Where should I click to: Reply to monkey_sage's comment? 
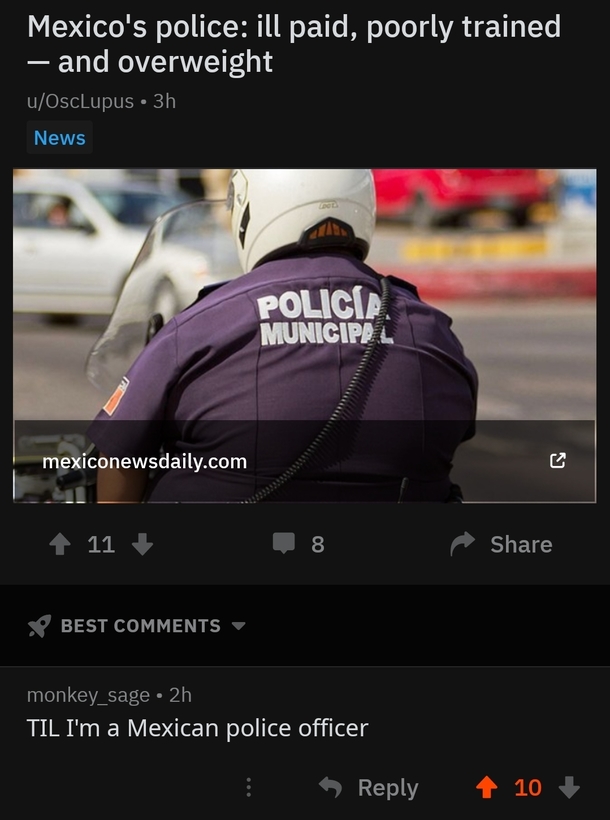[369, 788]
